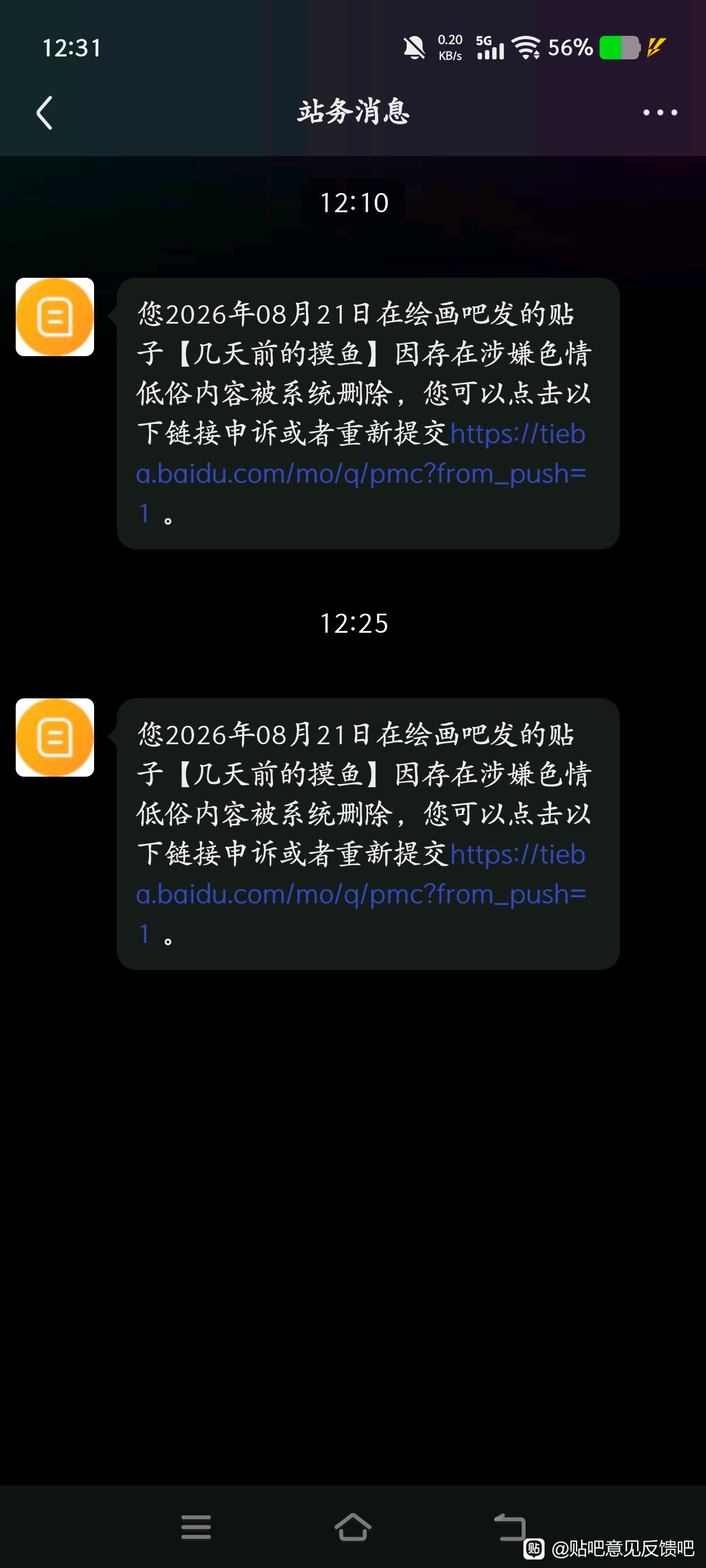Open the appeal link in the 12:25 message

pos(361,894)
